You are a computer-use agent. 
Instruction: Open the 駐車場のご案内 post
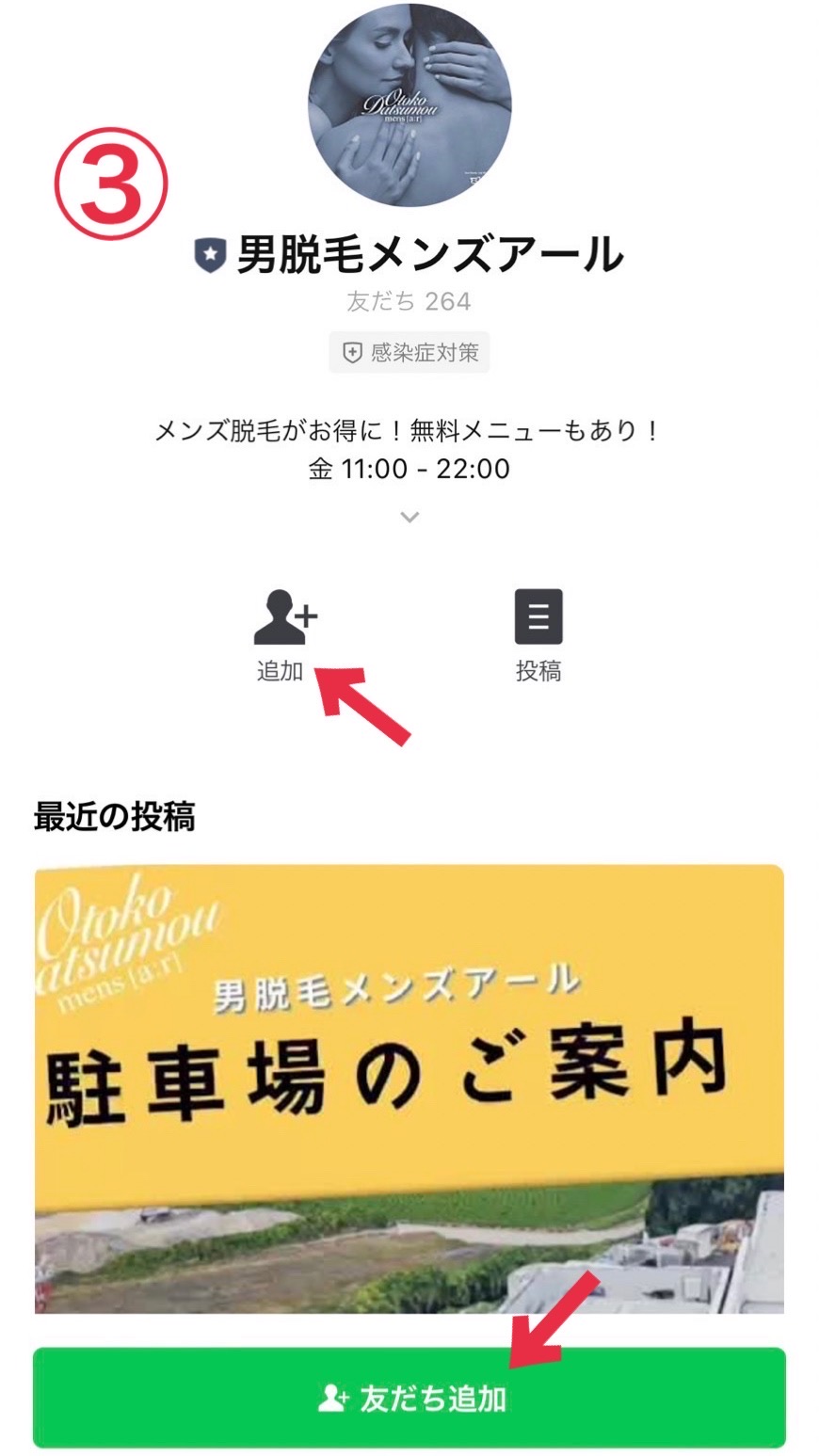pyautogui.click(x=409, y=1089)
